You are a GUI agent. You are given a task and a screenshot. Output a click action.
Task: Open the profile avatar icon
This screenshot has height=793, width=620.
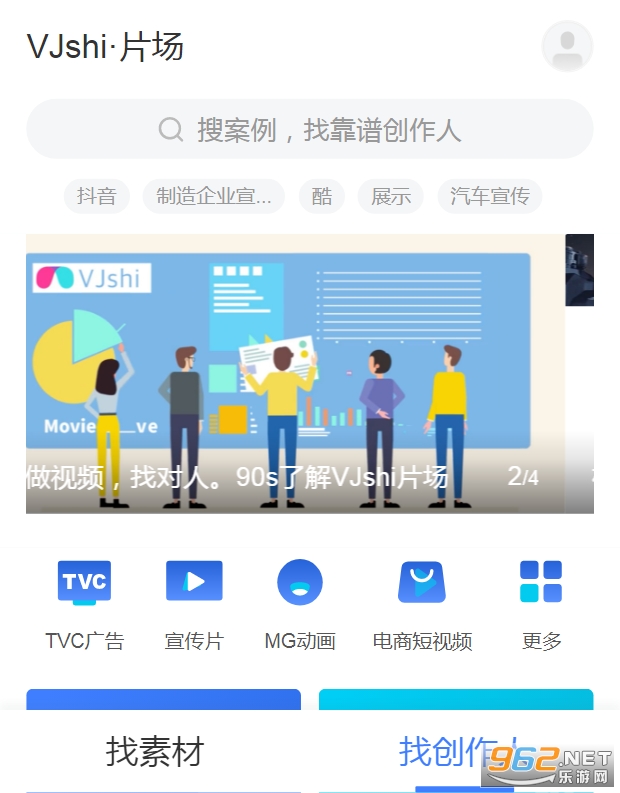pyautogui.click(x=567, y=46)
